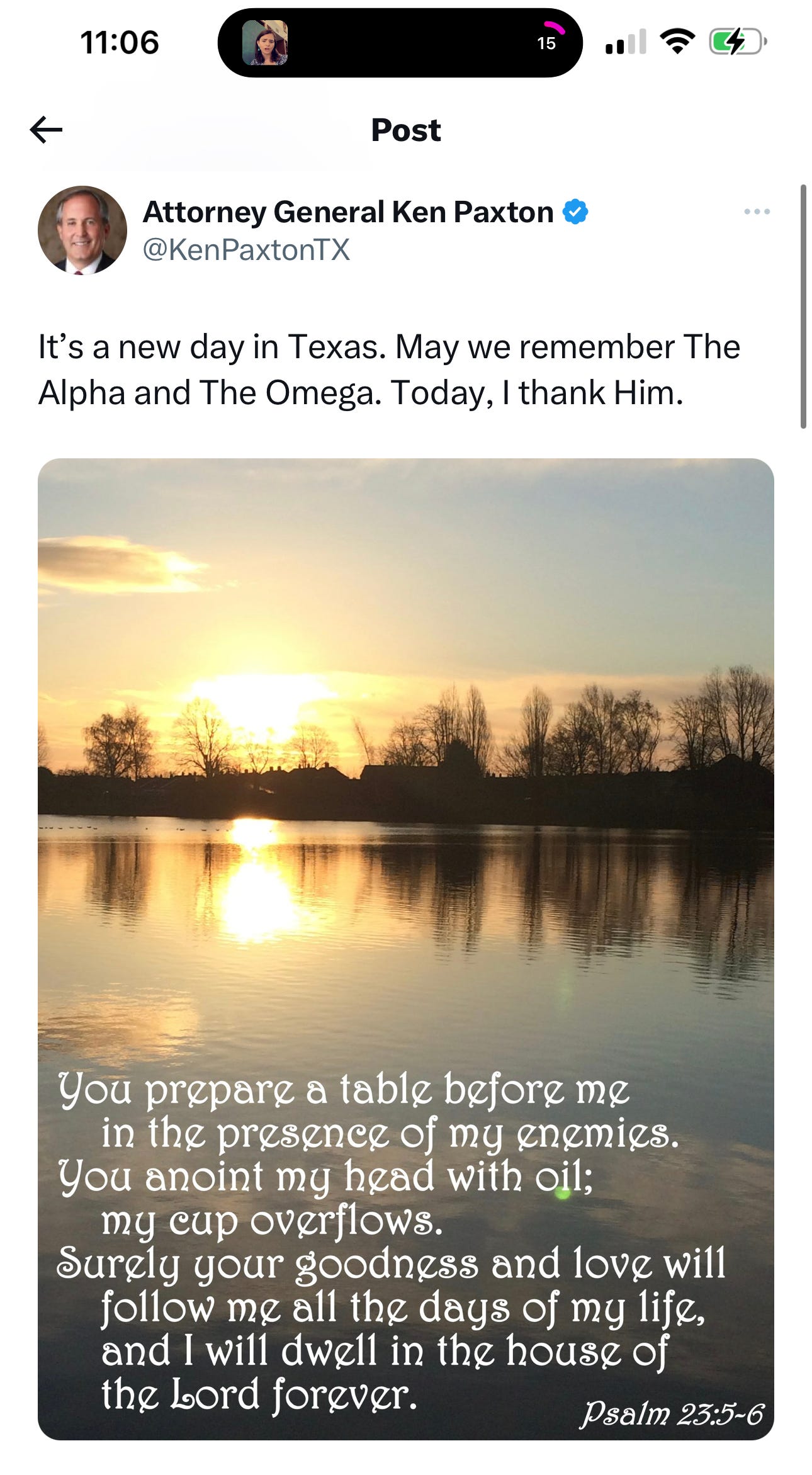Open the live activity in Dynamic Island
This screenshot has width=812, height=1475.
tap(400, 43)
